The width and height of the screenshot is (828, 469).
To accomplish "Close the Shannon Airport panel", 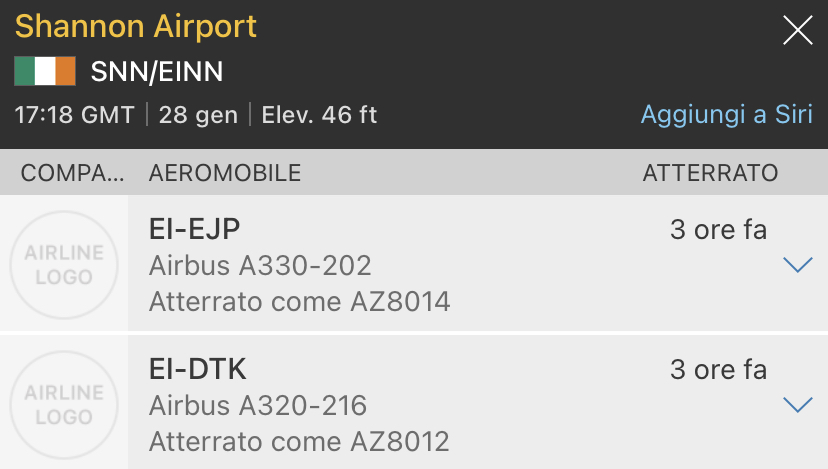I will [x=797, y=31].
